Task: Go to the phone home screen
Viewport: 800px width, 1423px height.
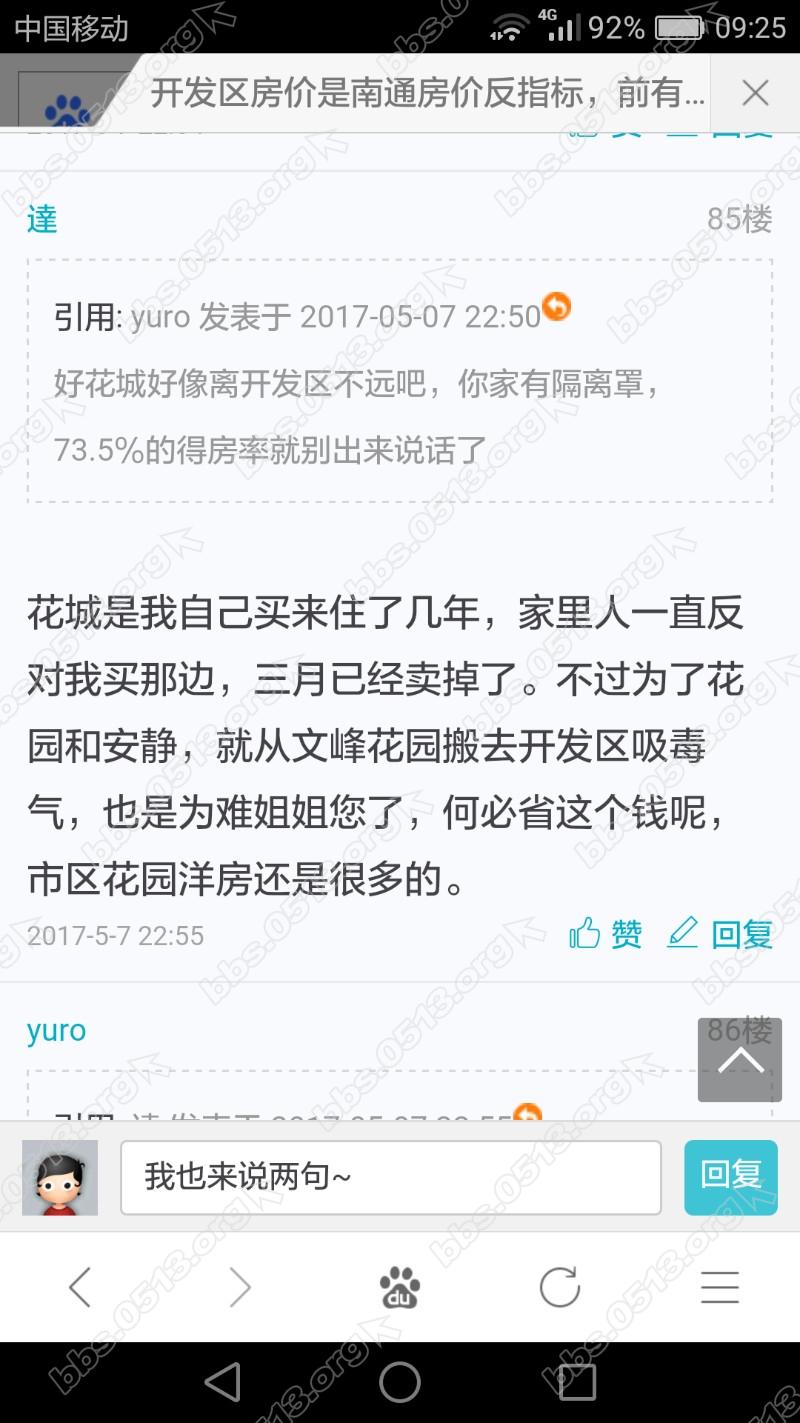Action: 400,1382
